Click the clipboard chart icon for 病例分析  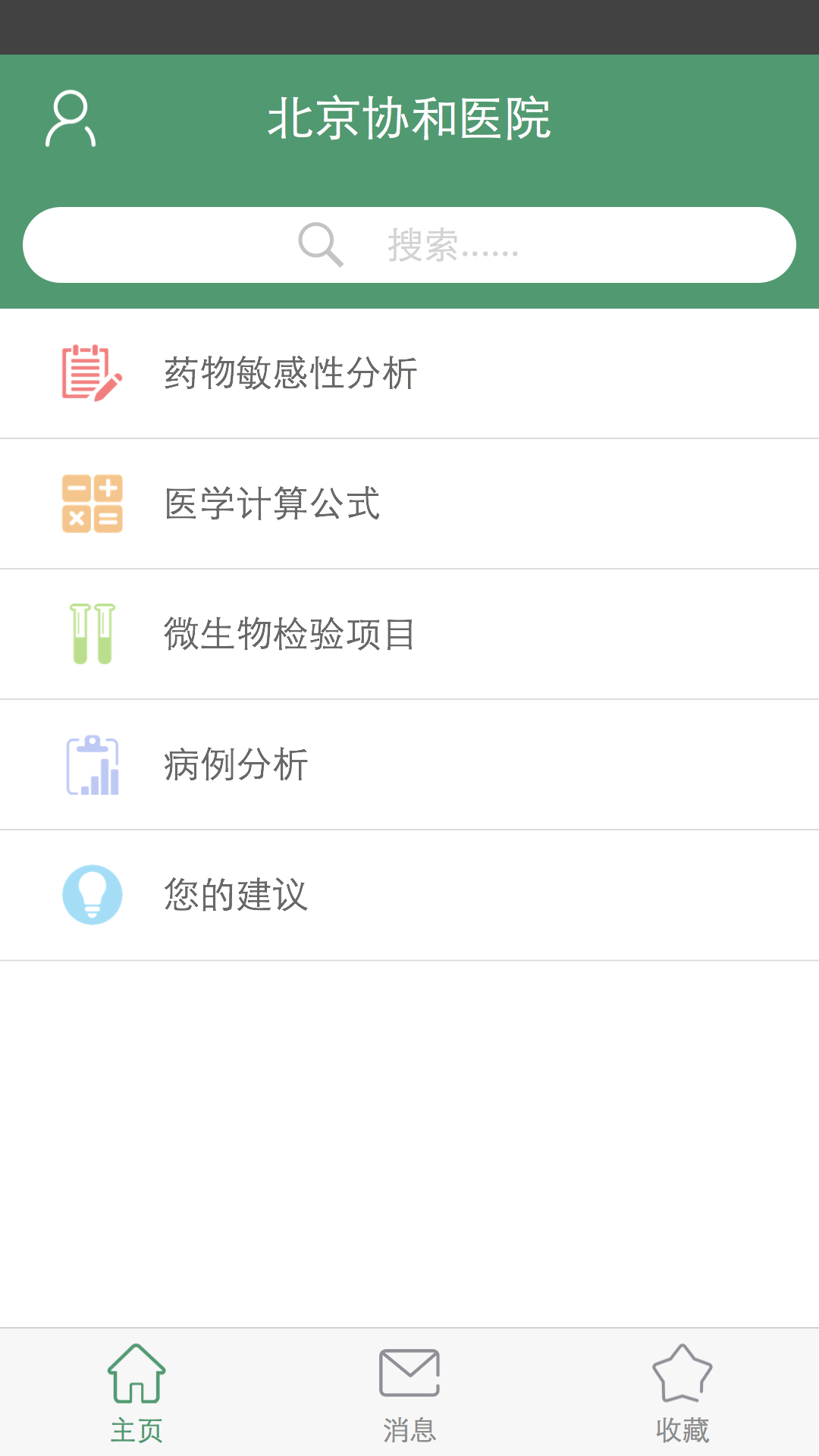pos(93,764)
